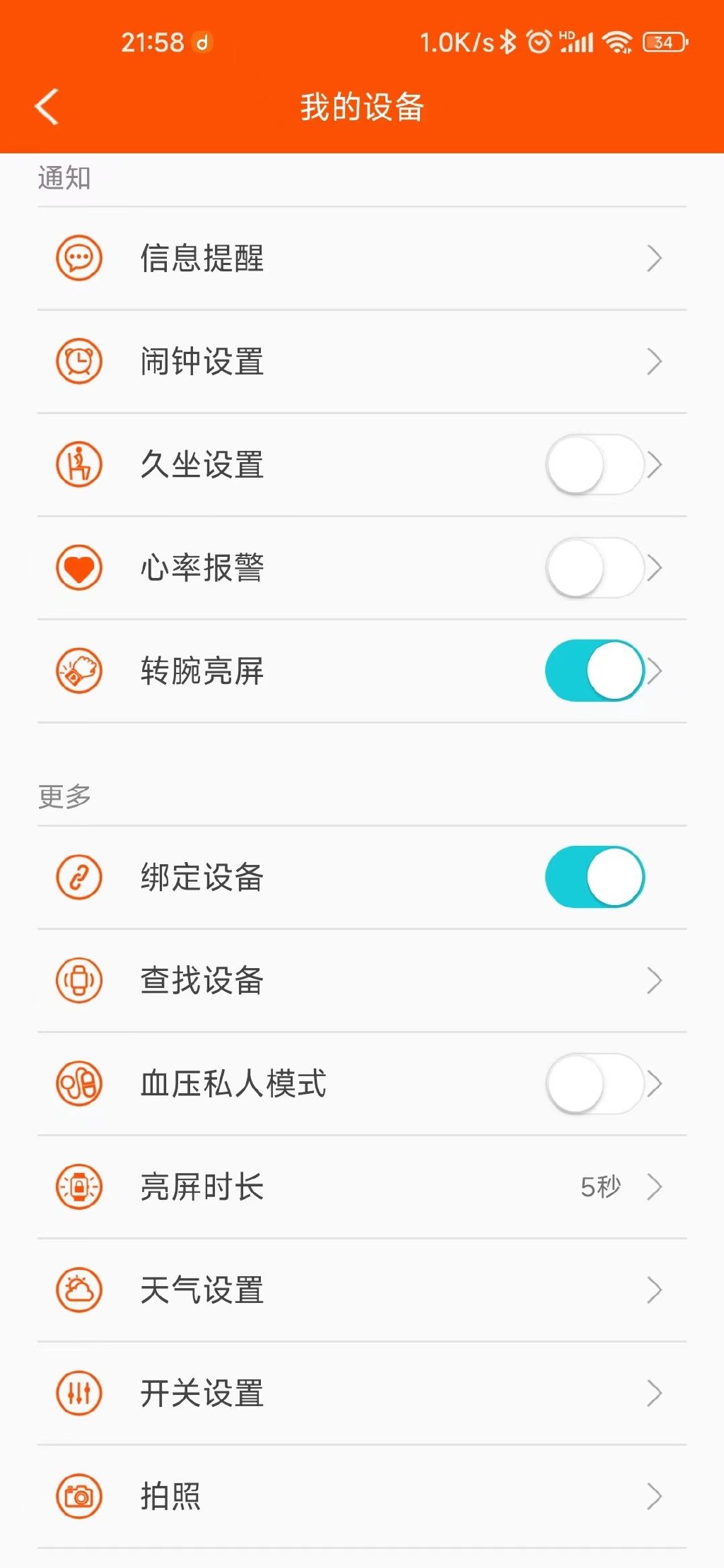The width and height of the screenshot is (724, 1568).
Task: Click the heart icon for 心率报警
Action: click(x=79, y=567)
